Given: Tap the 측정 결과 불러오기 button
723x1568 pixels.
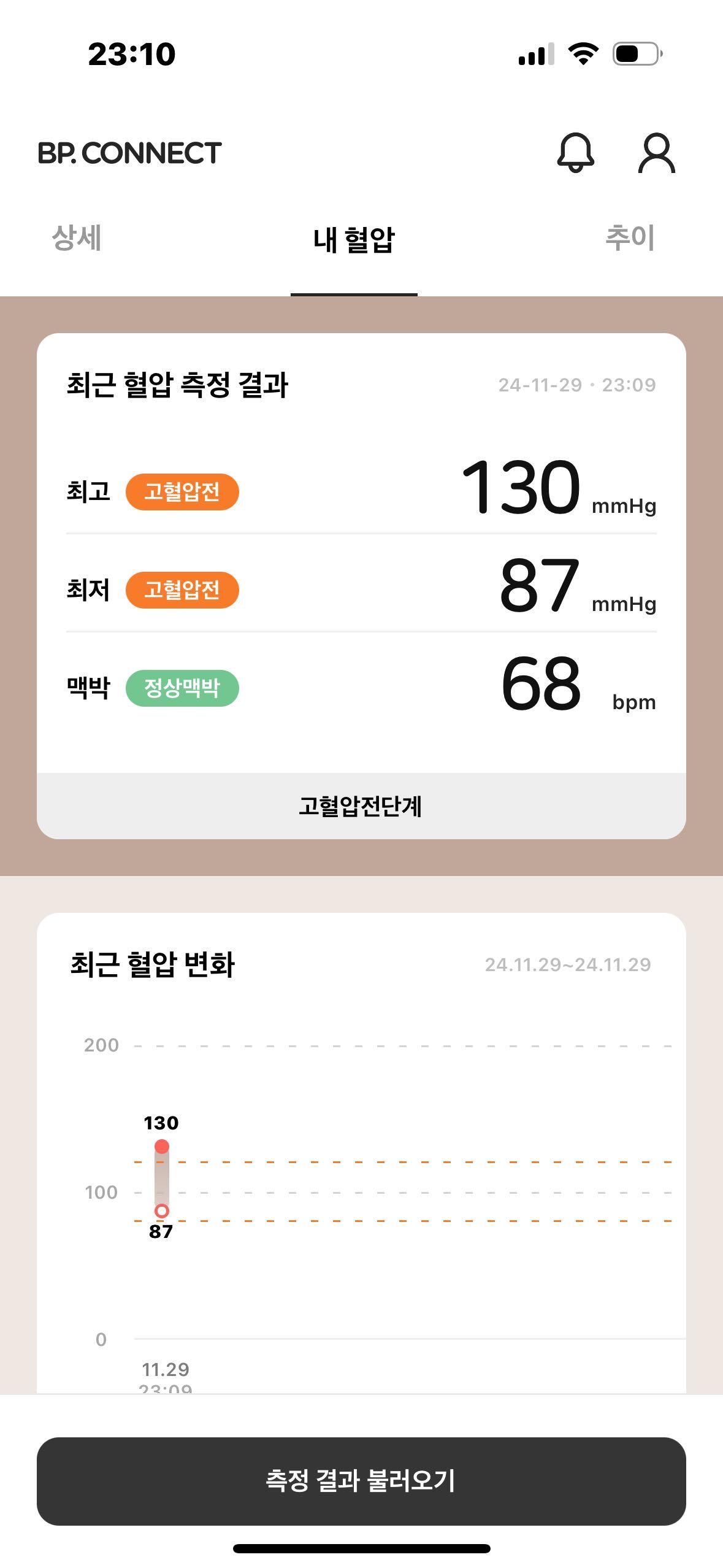Looking at the screenshot, I should [361, 1480].
